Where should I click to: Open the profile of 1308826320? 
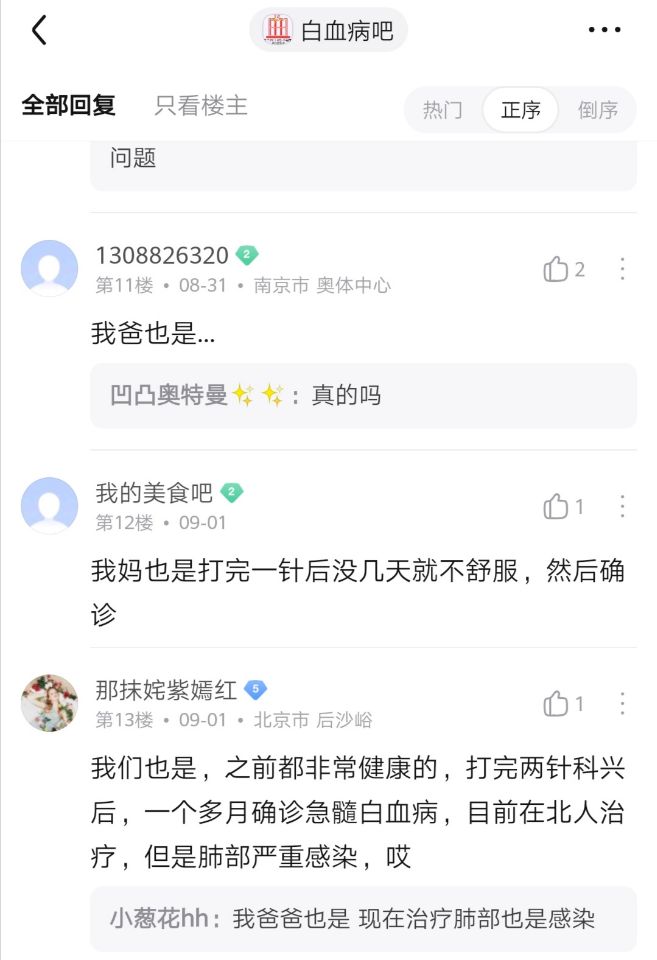tap(49, 268)
